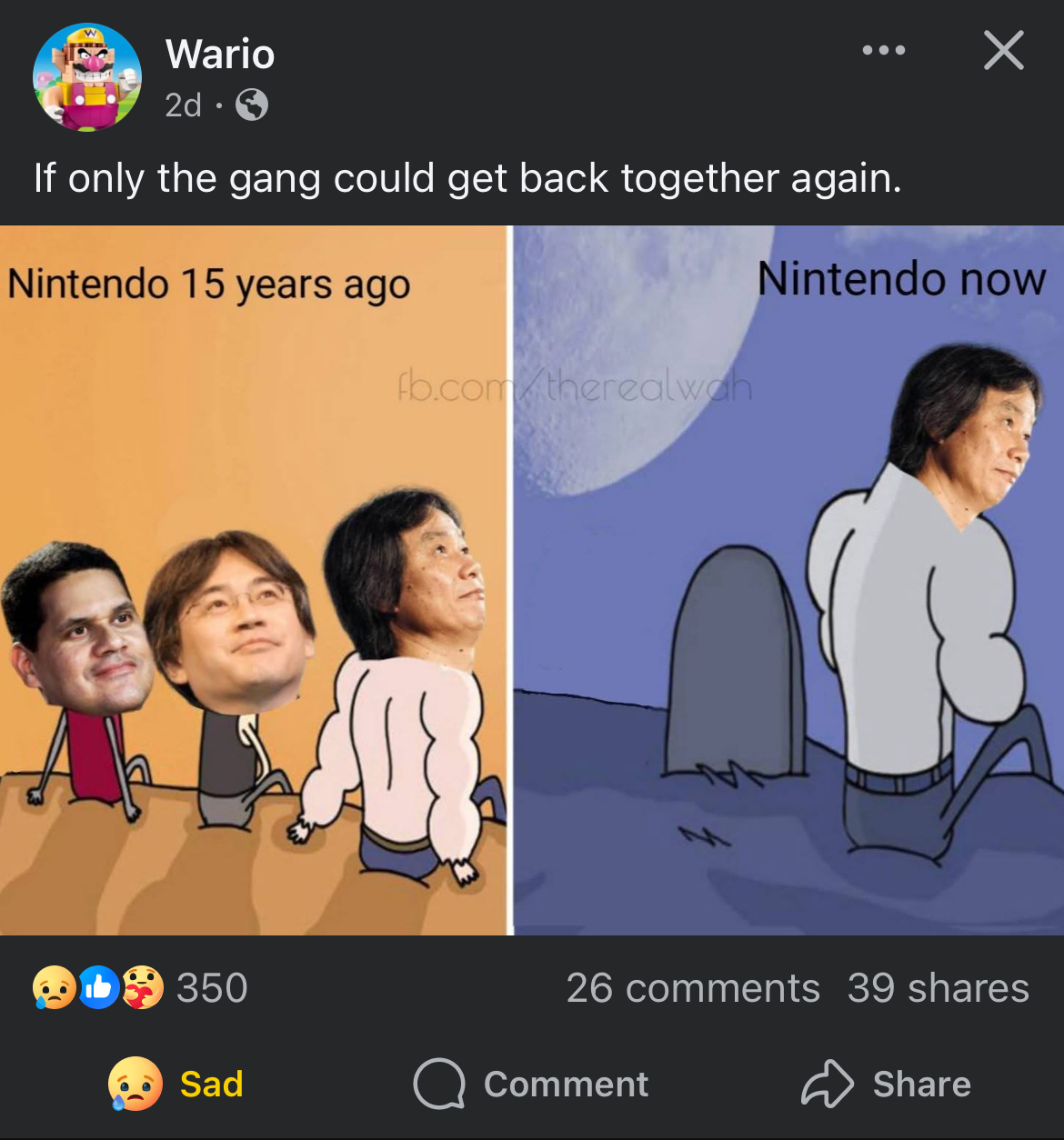
Task: Open the Nintendo meme image fullscreen
Action: click(532, 580)
